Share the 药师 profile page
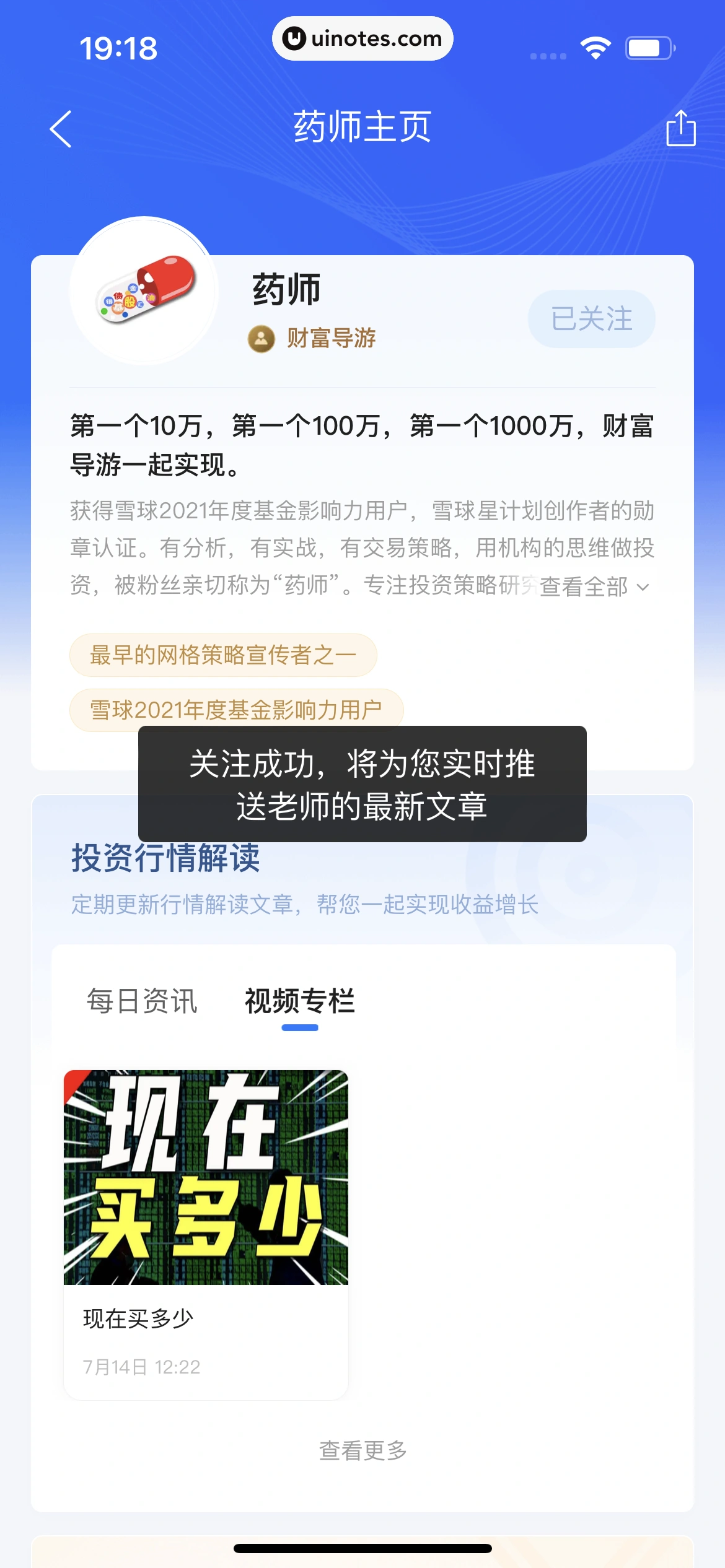Viewport: 725px width, 1568px height. tap(680, 128)
